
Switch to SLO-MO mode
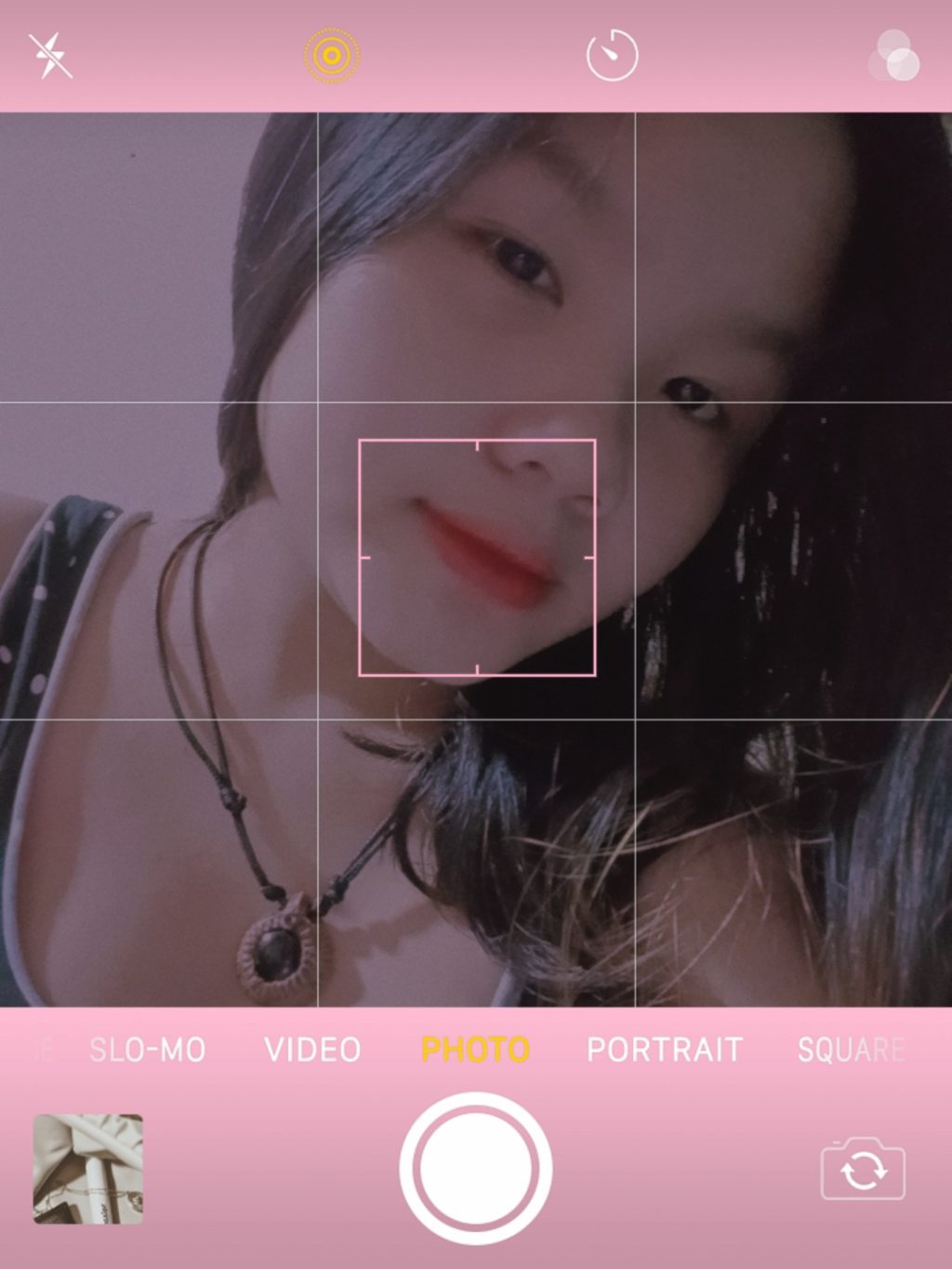(147, 1050)
